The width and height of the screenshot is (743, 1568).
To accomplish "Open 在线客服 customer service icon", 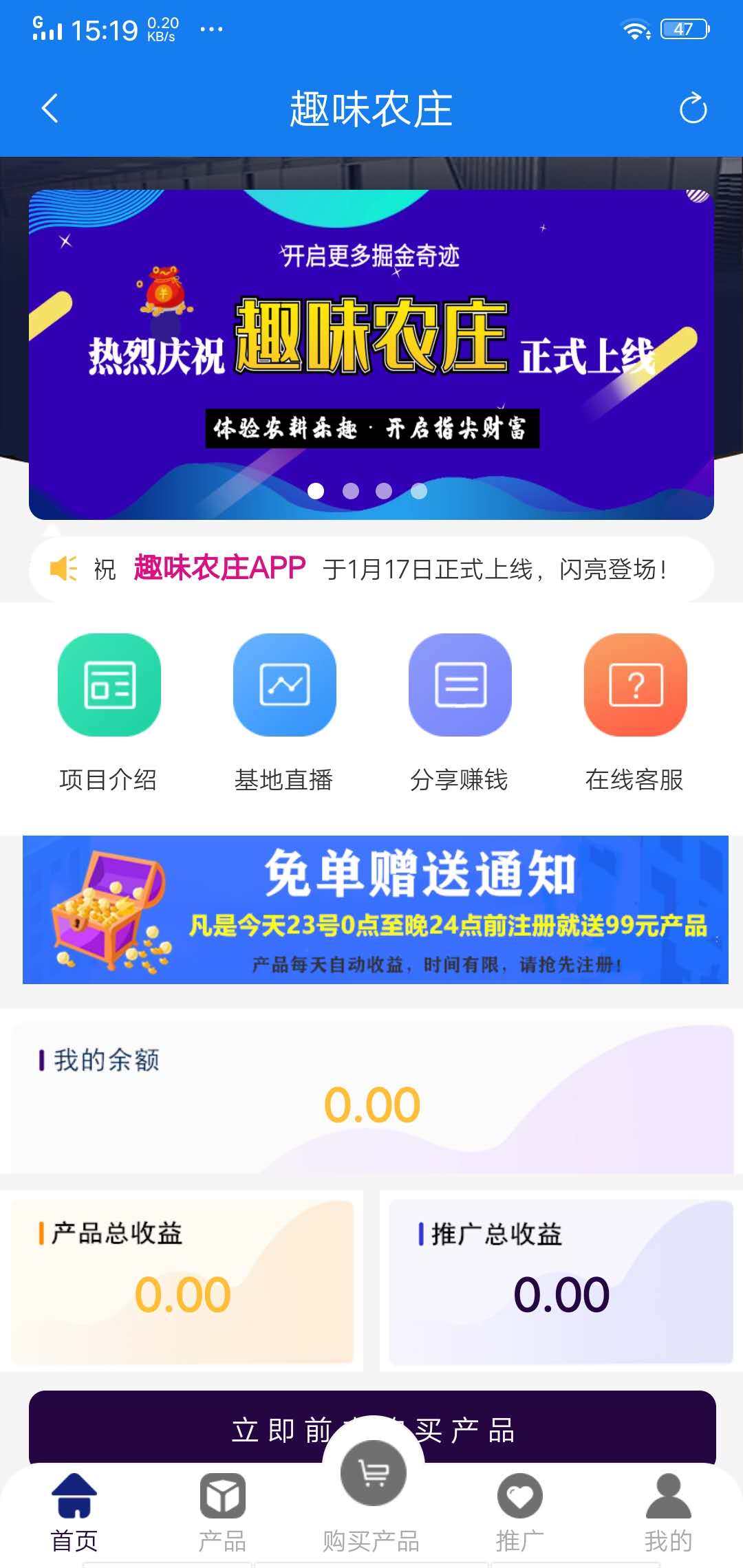I will click(x=634, y=686).
